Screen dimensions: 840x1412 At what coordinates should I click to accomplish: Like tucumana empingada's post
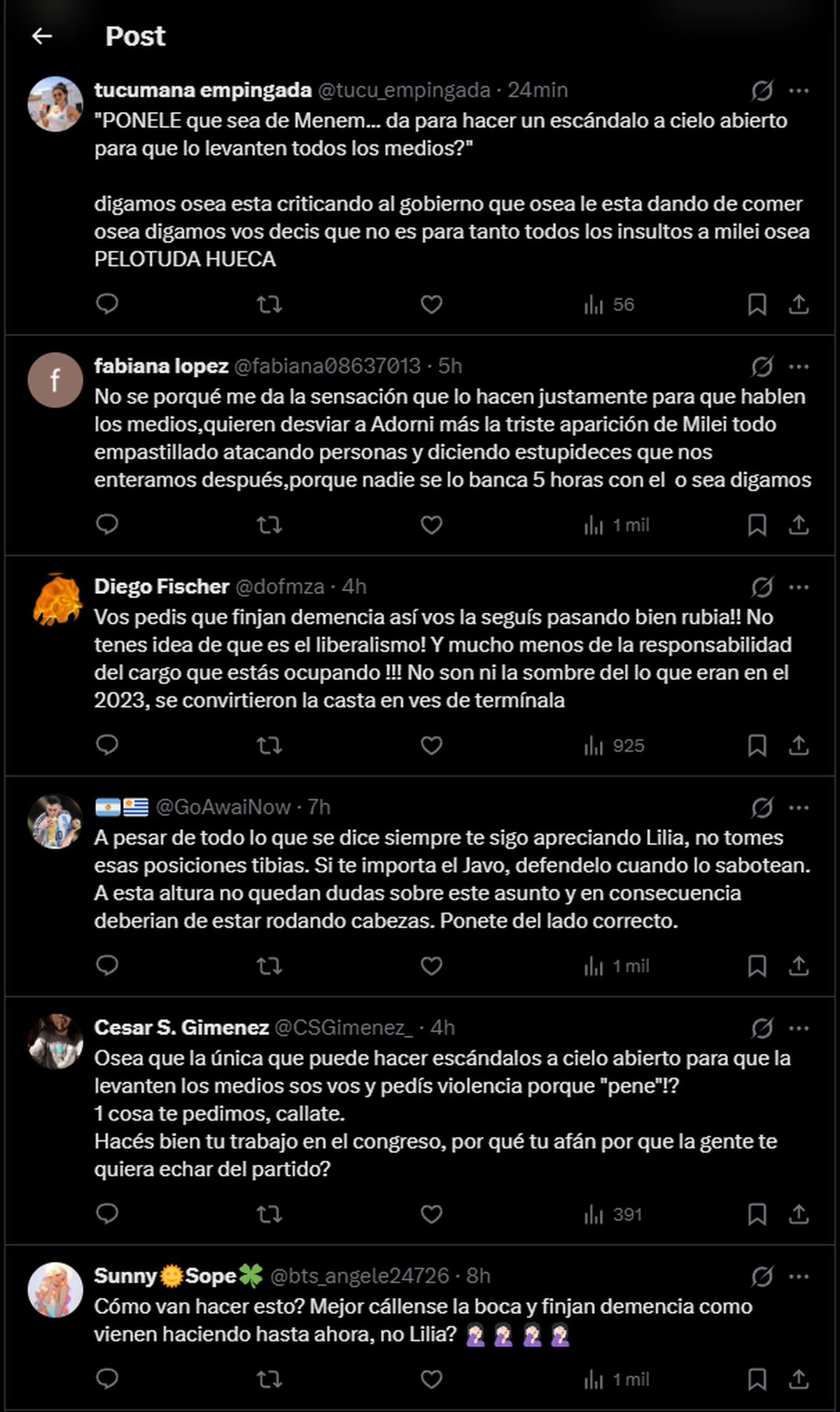tap(431, 304)
